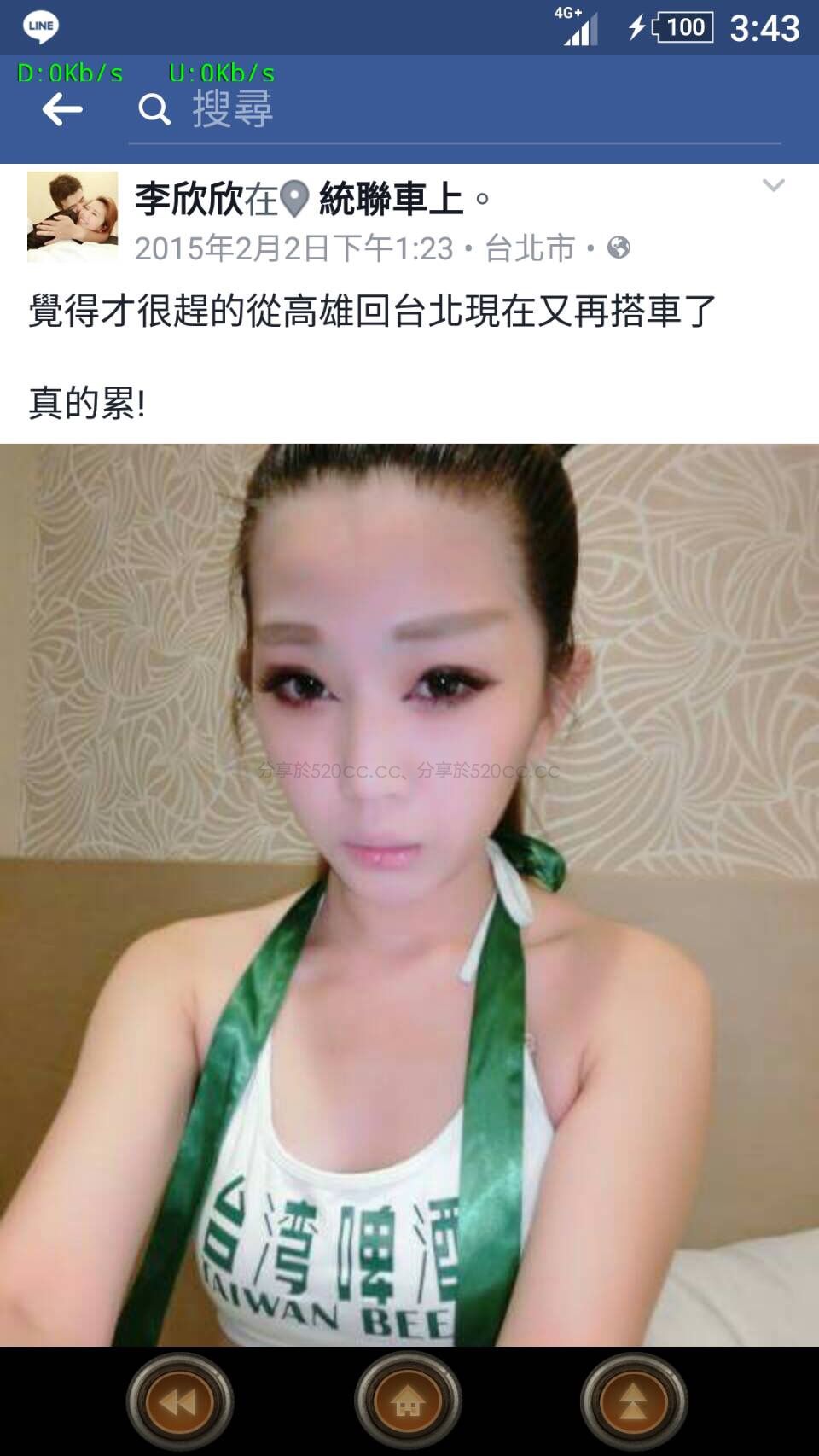Expand the post options chevron

(x=773, y=186)
